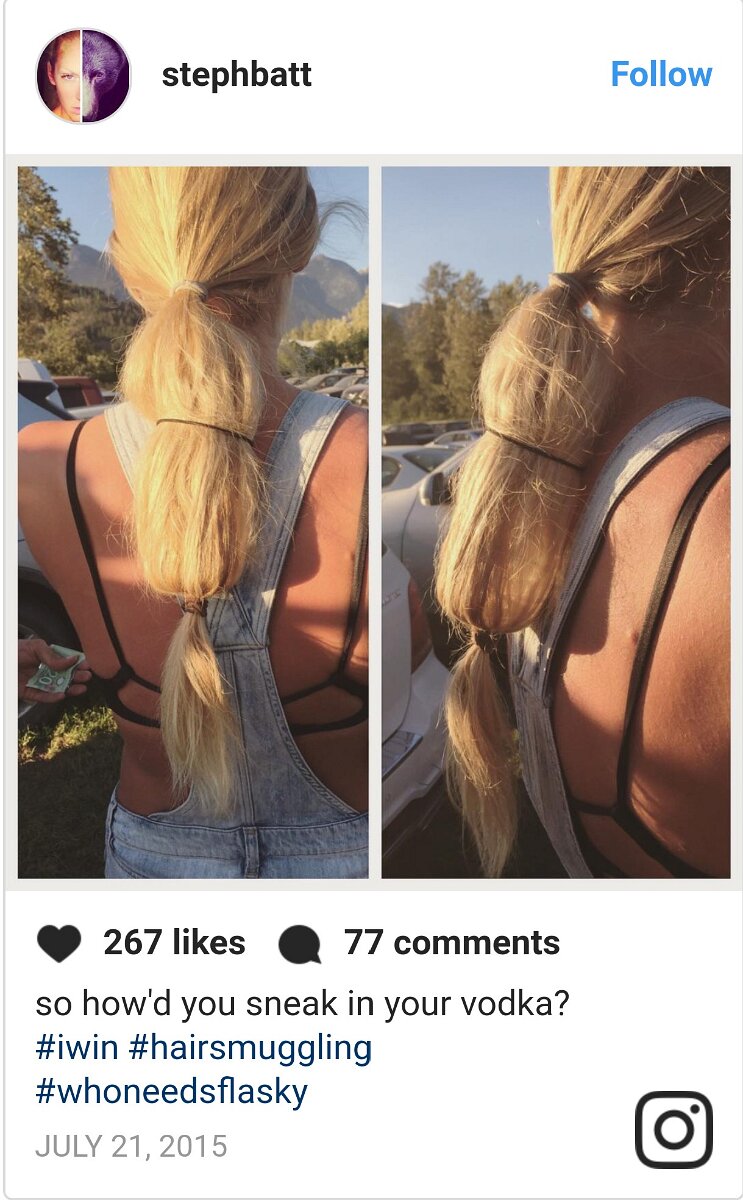This screenshot has height=1200, width=743.
Task: Open the #hairsmuggling hashtag
Action: 250,1048
